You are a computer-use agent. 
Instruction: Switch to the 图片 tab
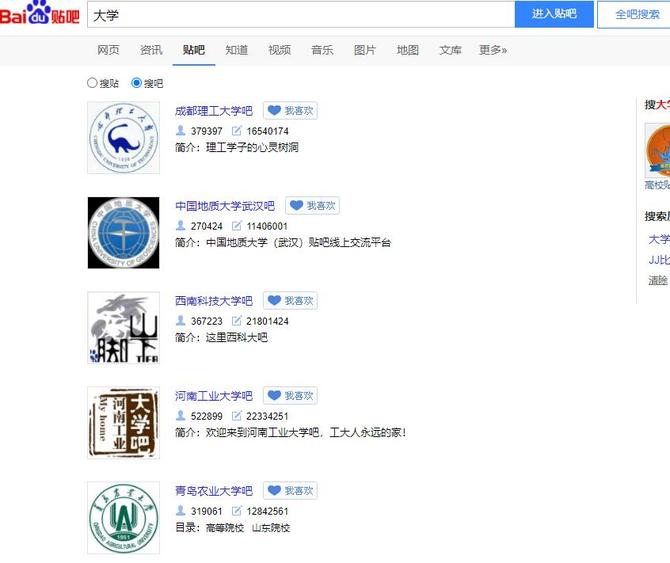[365, 50]
